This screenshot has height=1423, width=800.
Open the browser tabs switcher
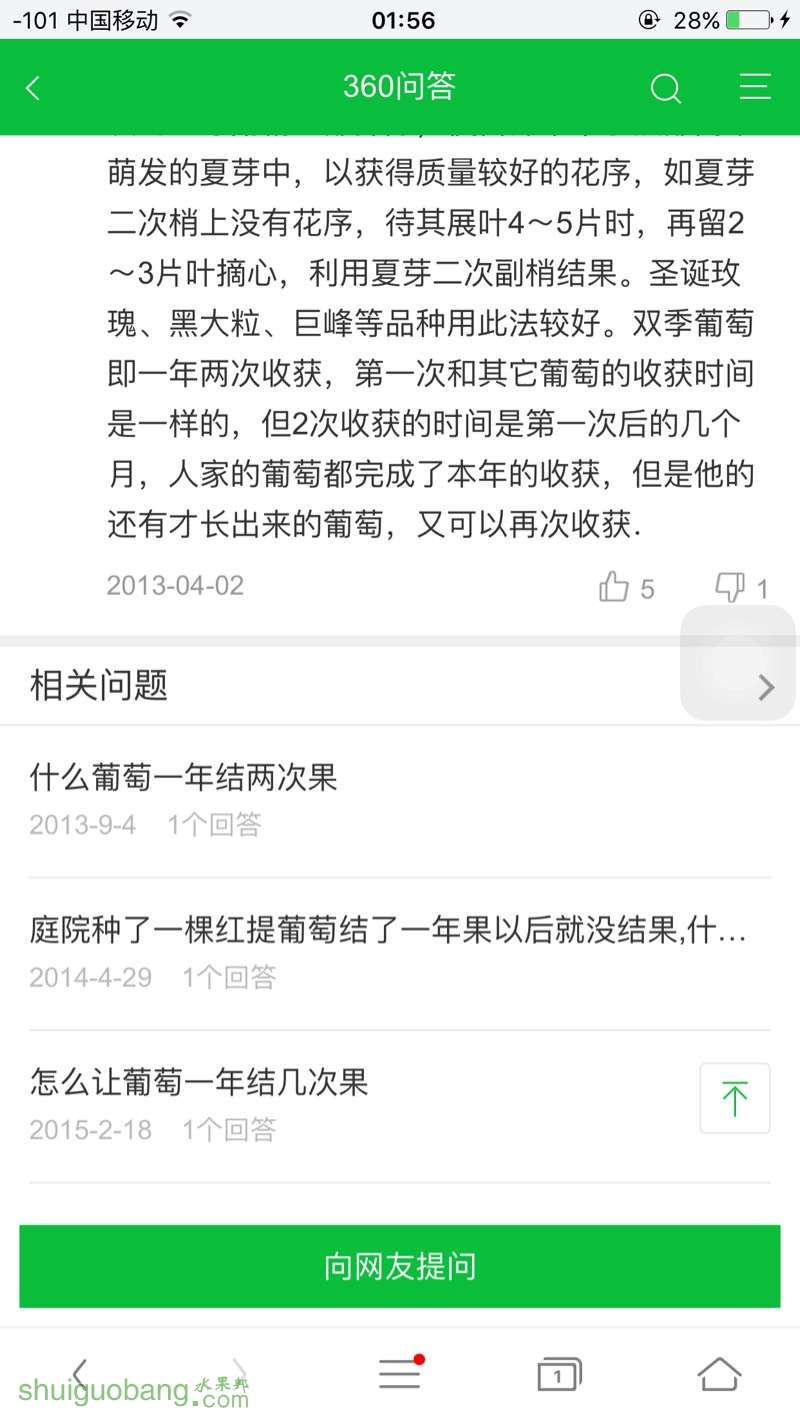coord(558,1375)
